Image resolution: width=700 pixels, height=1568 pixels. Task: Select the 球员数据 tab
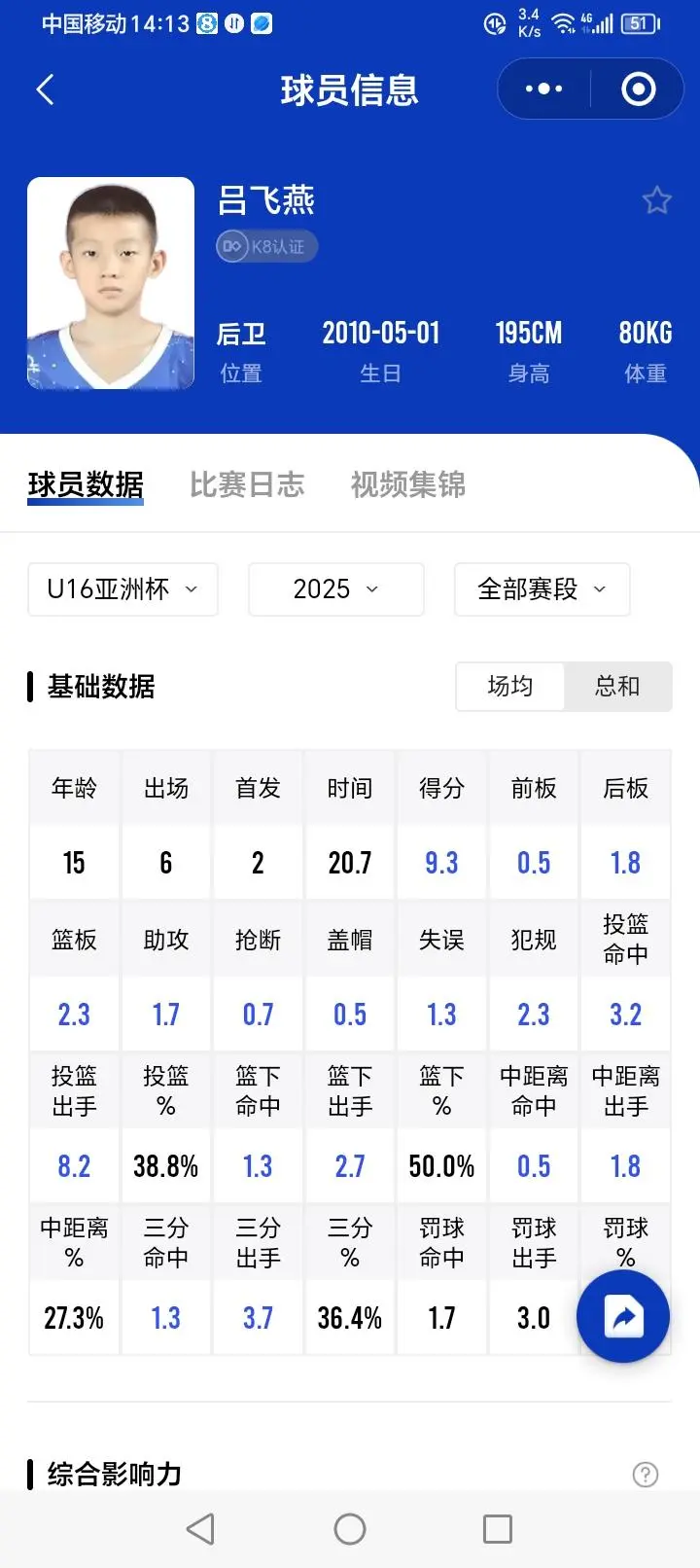[x=86, y=484]
